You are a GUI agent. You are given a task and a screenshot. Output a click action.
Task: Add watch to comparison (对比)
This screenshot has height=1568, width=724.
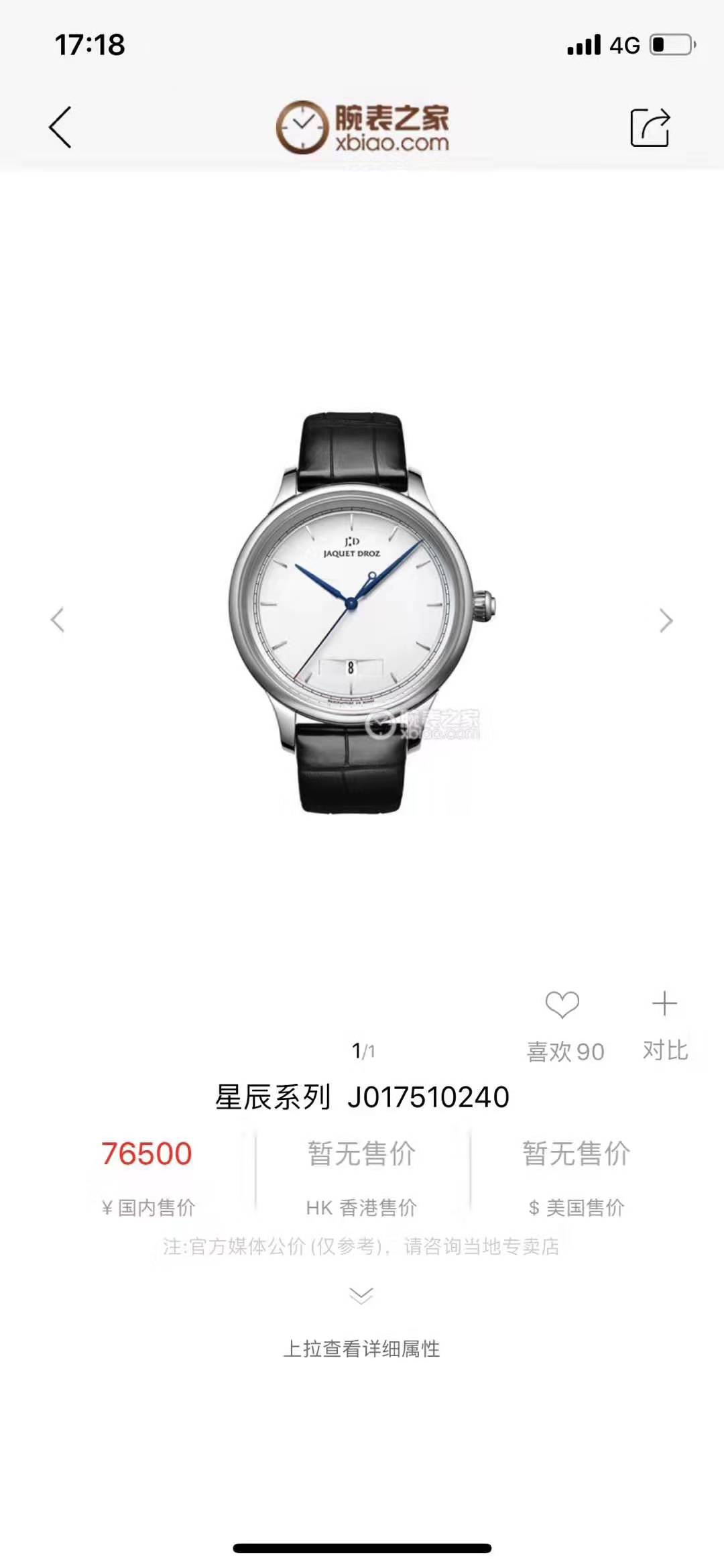click(665, 1025)
